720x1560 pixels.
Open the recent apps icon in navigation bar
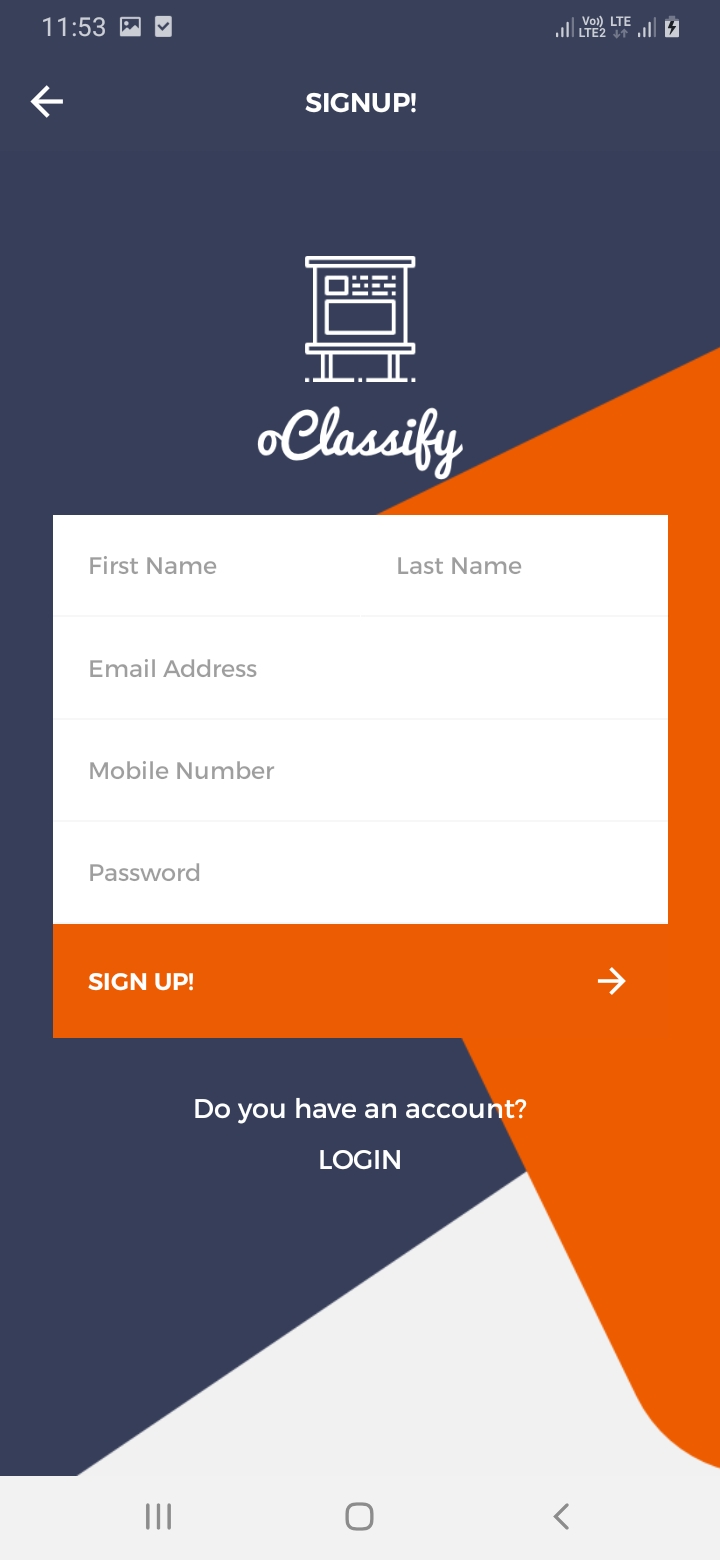click(x=158, y=1515)
